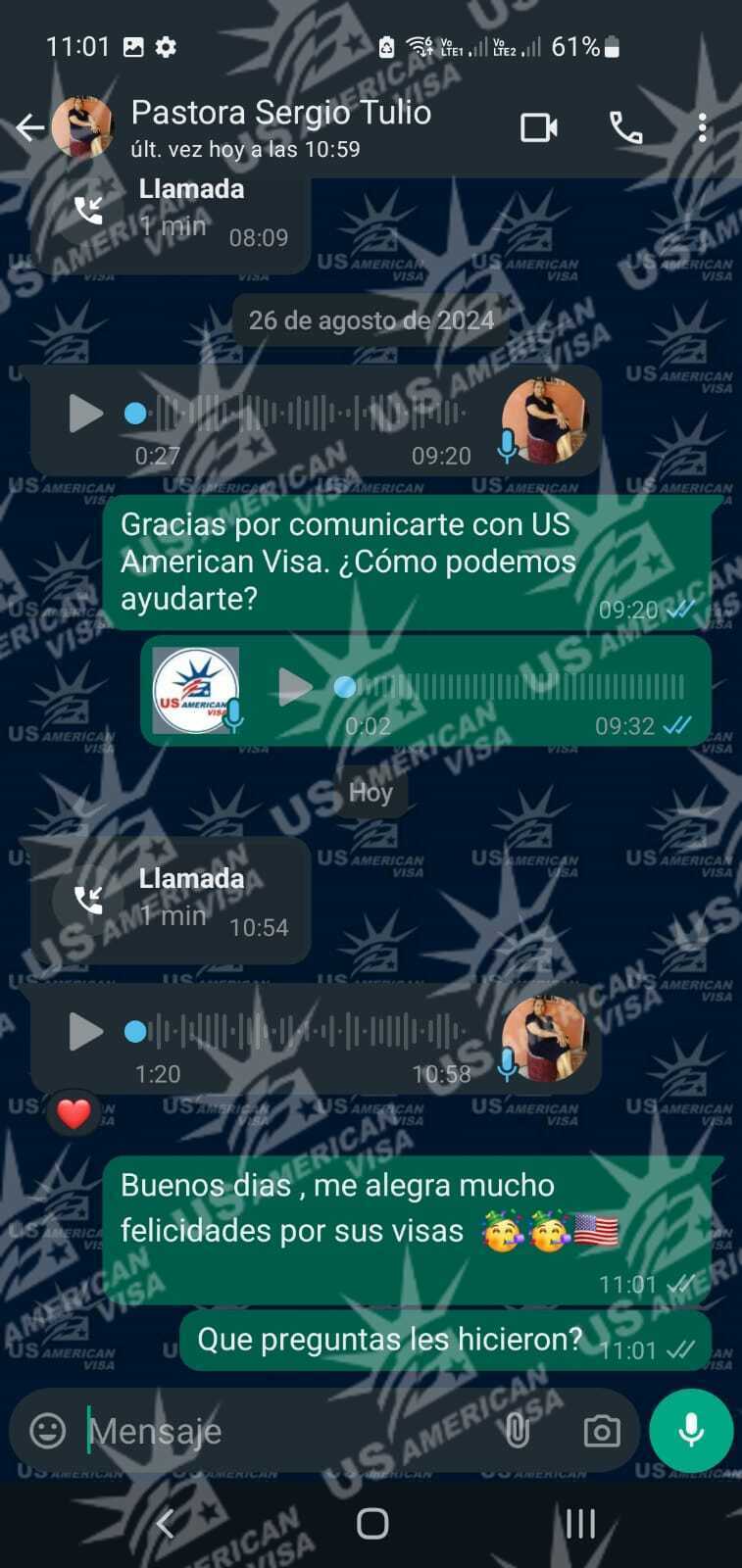Start a voice call with Pastora
The height and width of the screenshot is (1568, 742).
[625, 127]
